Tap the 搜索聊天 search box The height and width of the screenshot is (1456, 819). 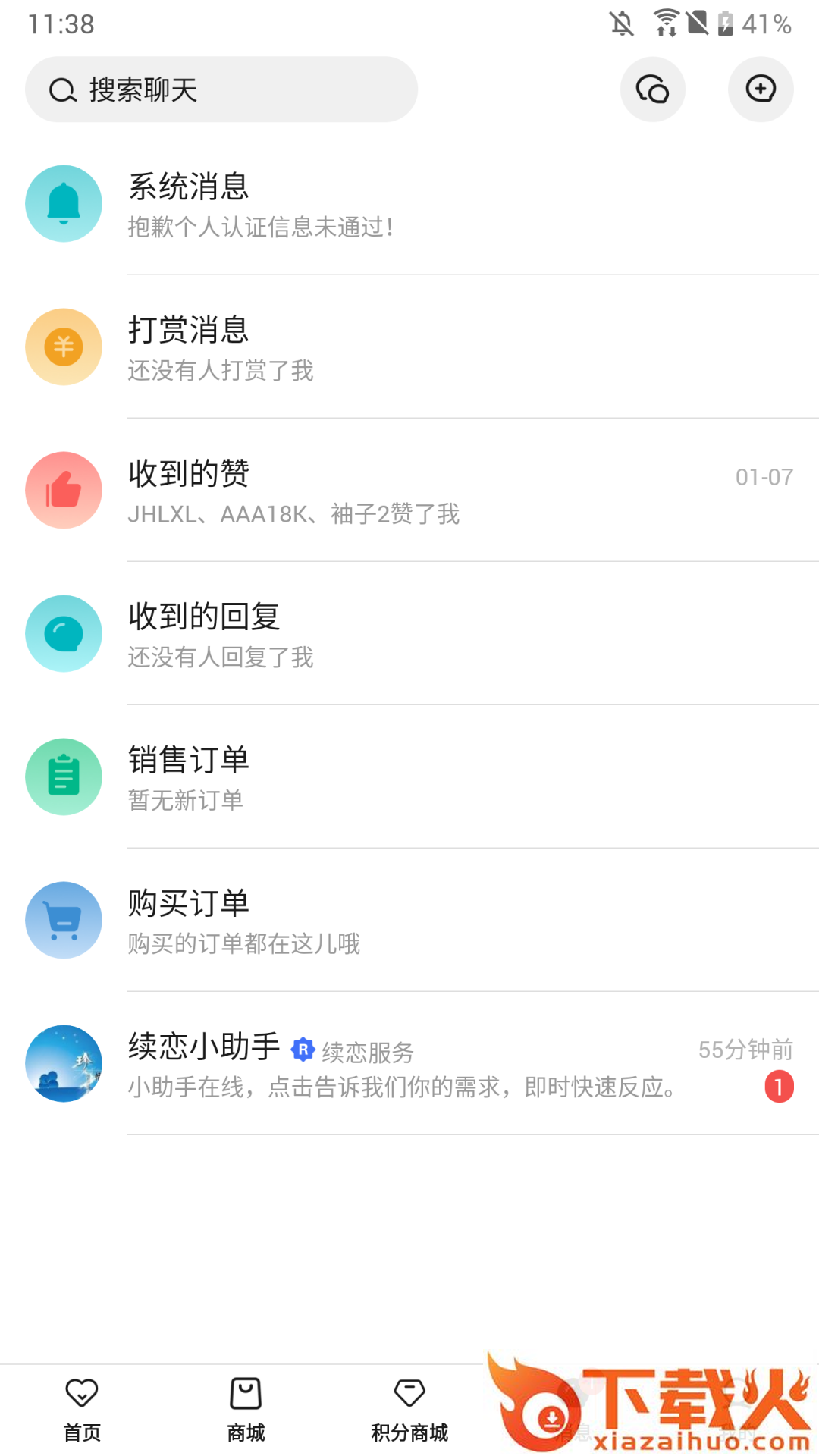click(221, 89)
